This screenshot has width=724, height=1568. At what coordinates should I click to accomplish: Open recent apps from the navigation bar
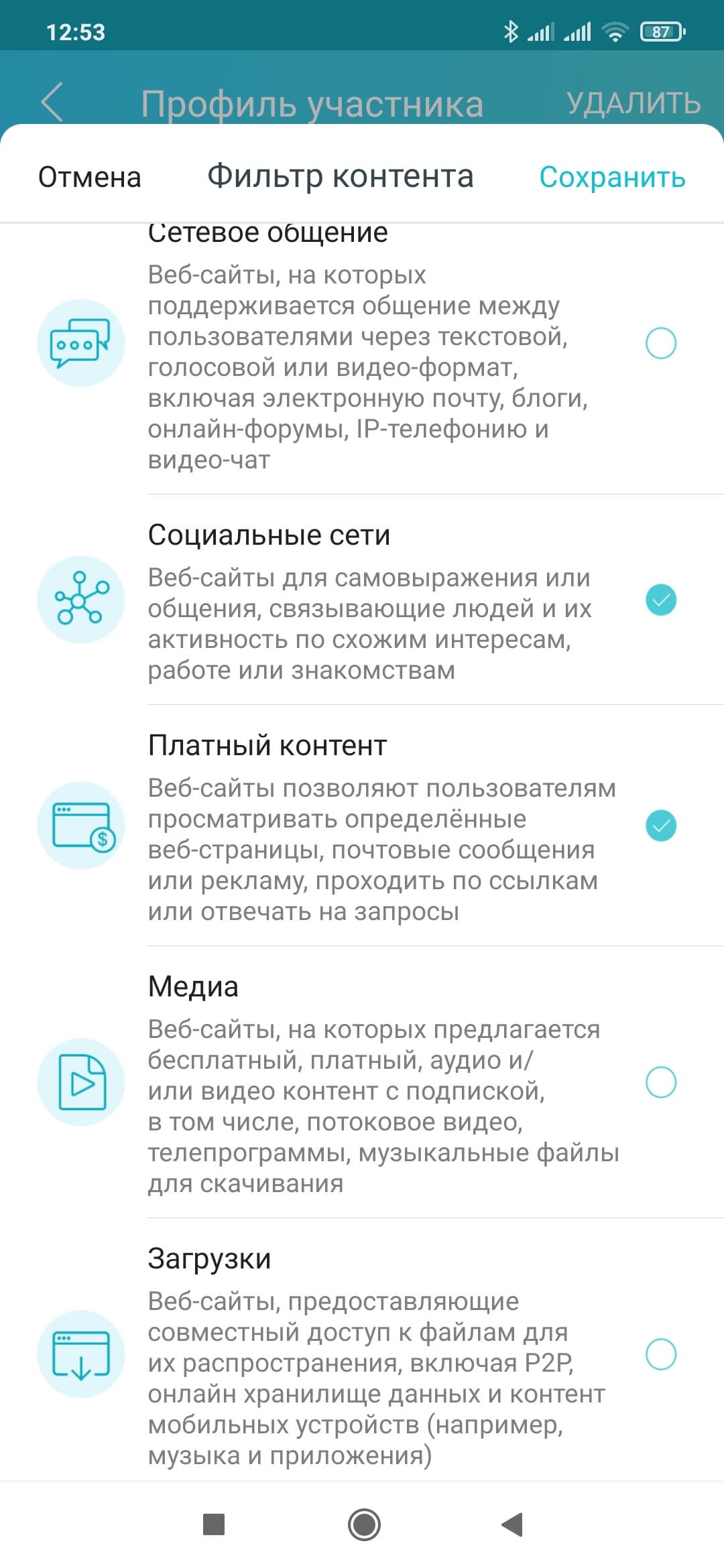tap(214, 1524)
